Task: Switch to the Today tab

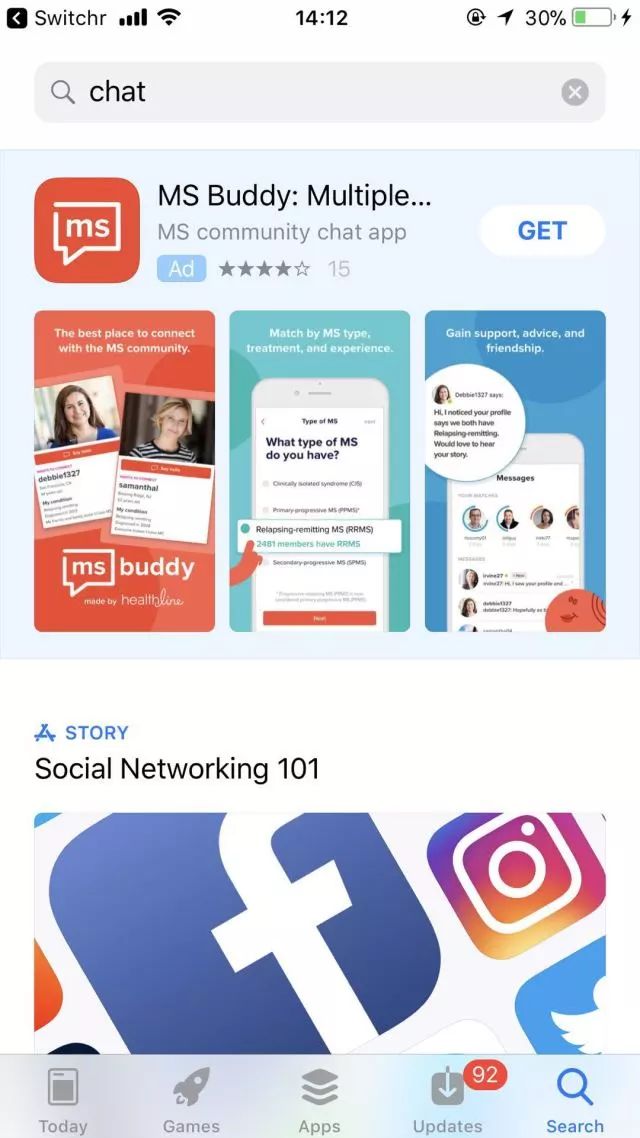Action: tap(62, 1100)
